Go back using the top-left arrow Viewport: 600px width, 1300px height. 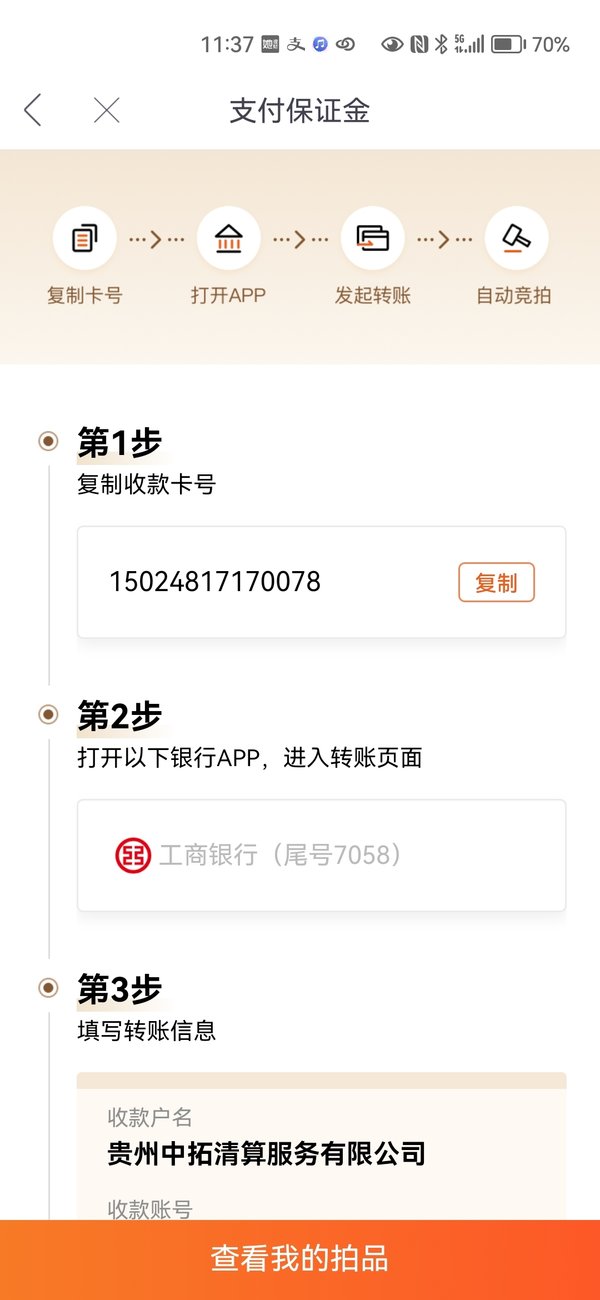(33, 110)
